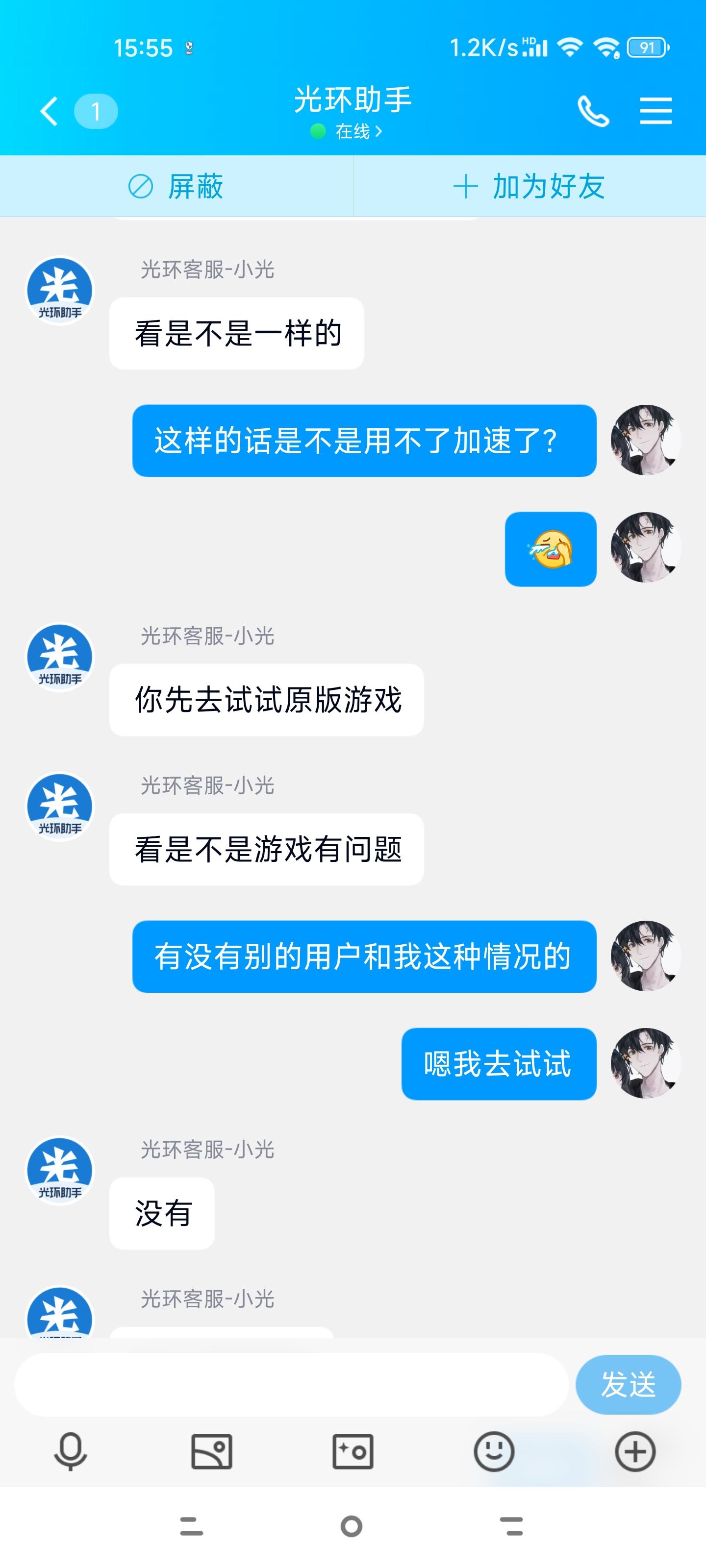Viewport: 706px width, 1568px height.
Task: Open the chat settings hamburger menu
Action: [x=656, y=111]
